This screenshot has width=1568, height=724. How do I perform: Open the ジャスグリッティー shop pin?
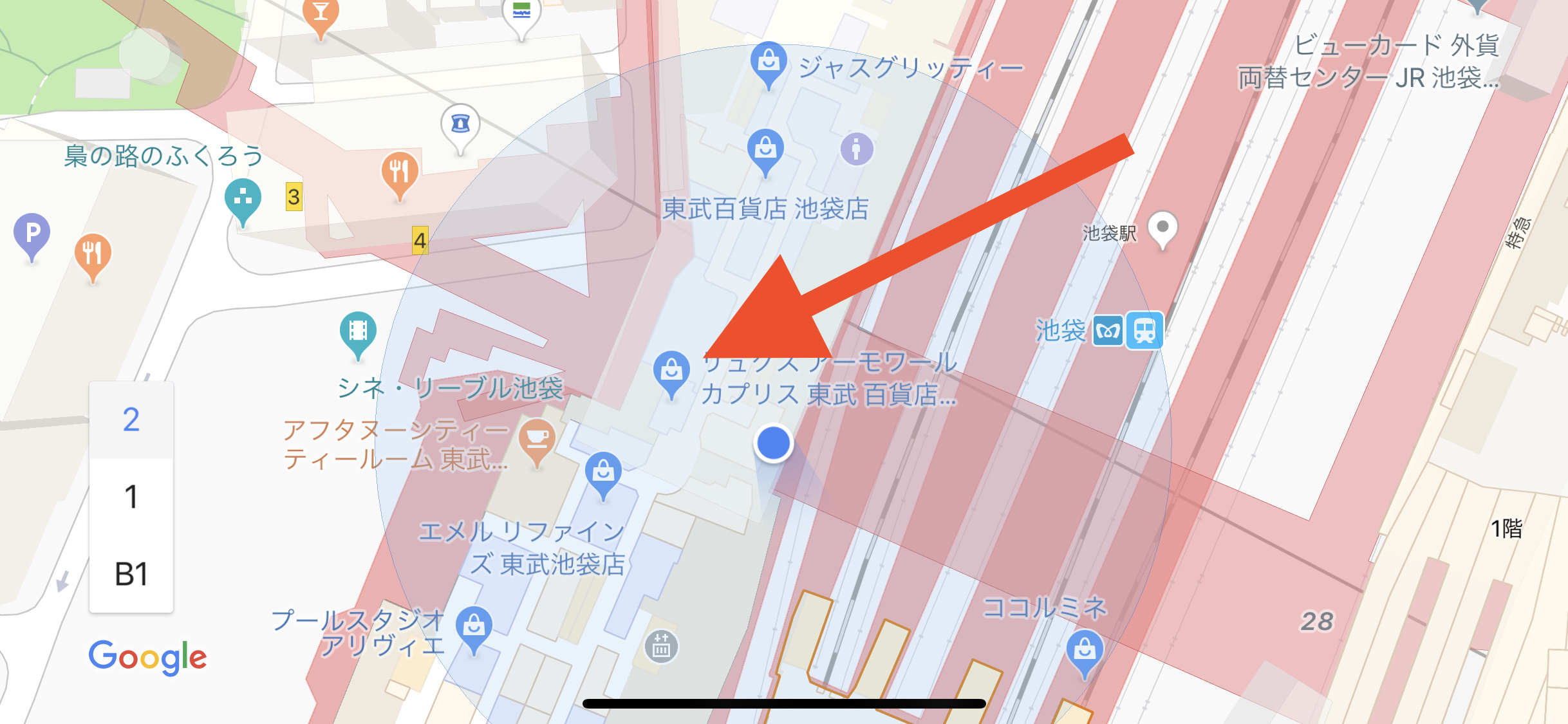(768, 62)
